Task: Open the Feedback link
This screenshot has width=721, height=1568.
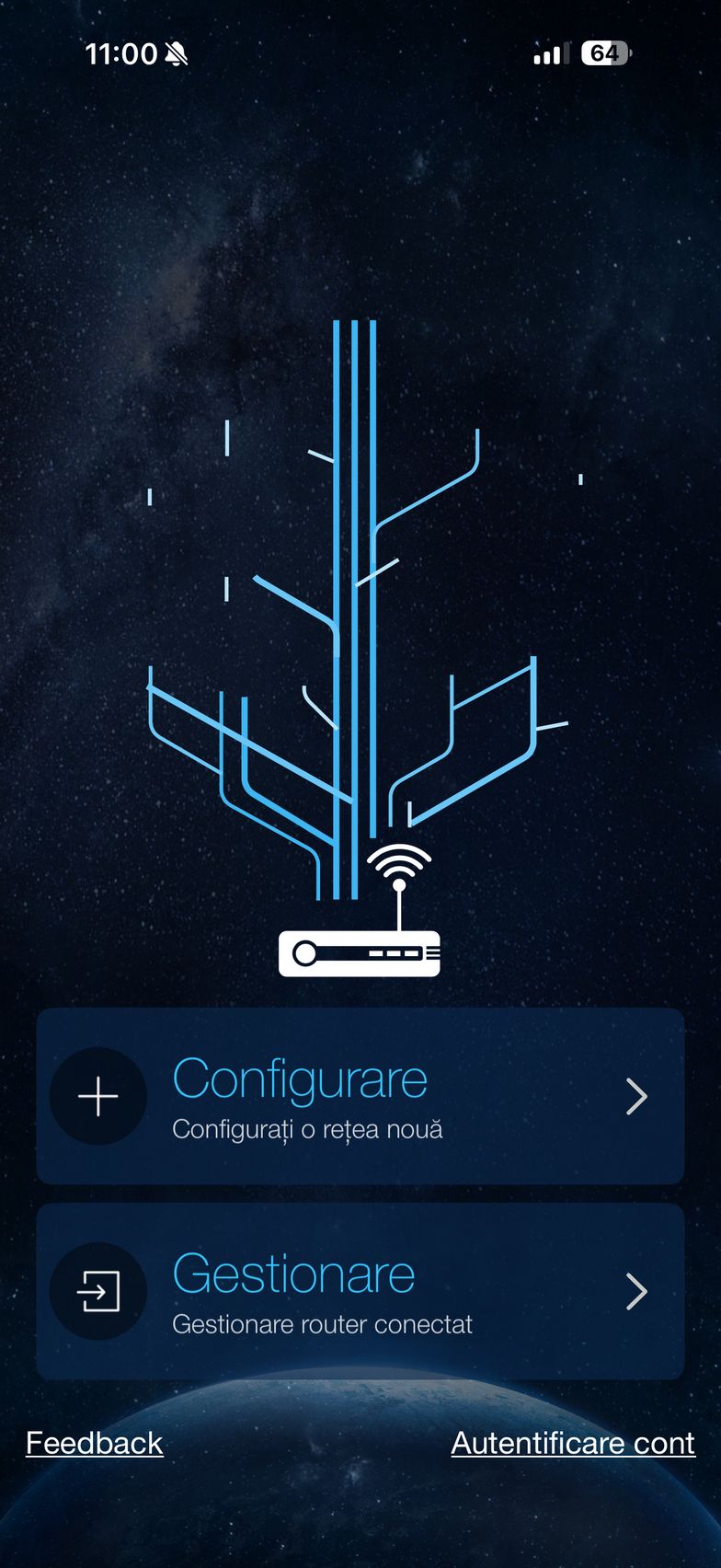Action: tap(95, 1443)
